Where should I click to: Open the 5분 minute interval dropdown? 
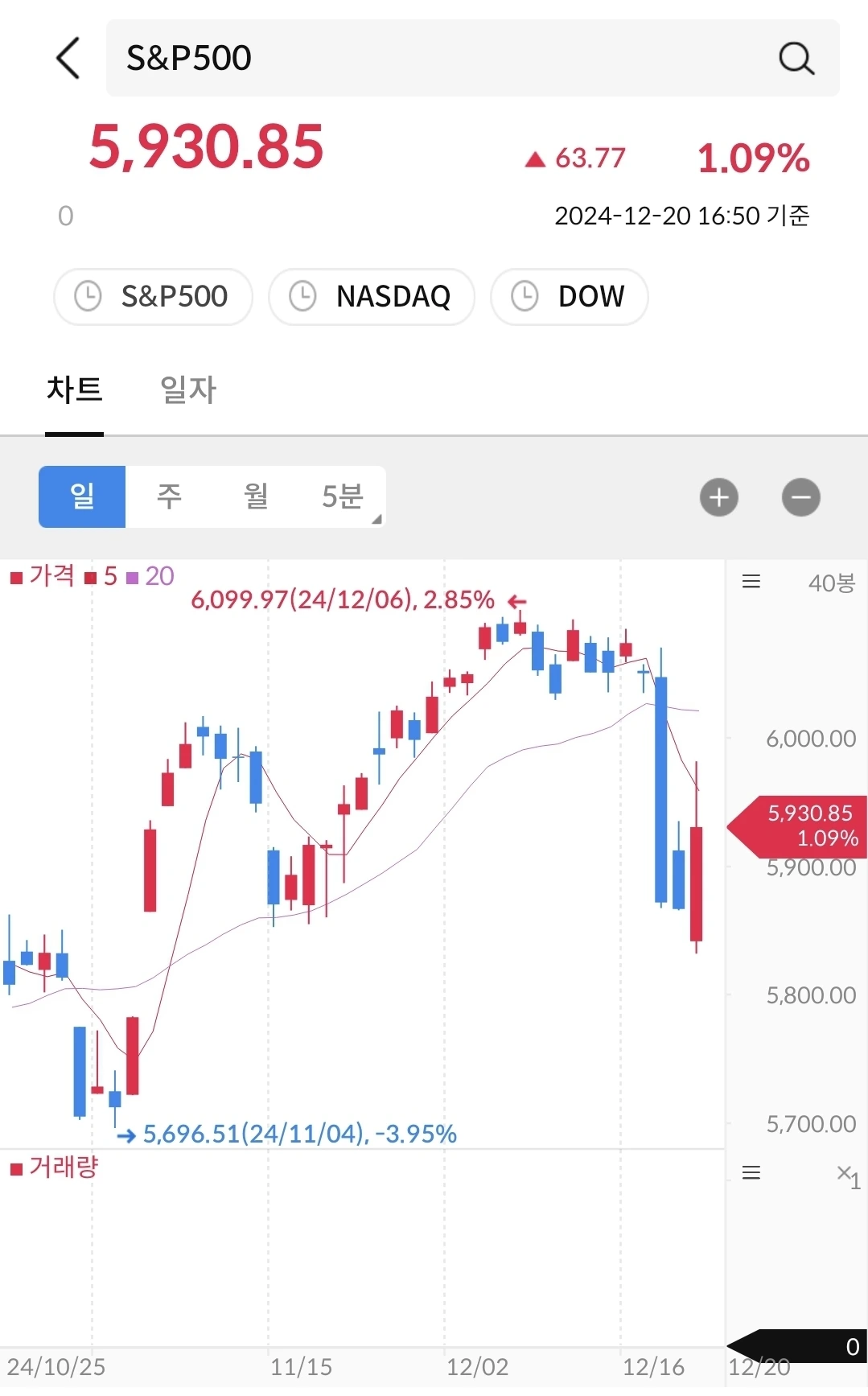click(x=343, y=496)
